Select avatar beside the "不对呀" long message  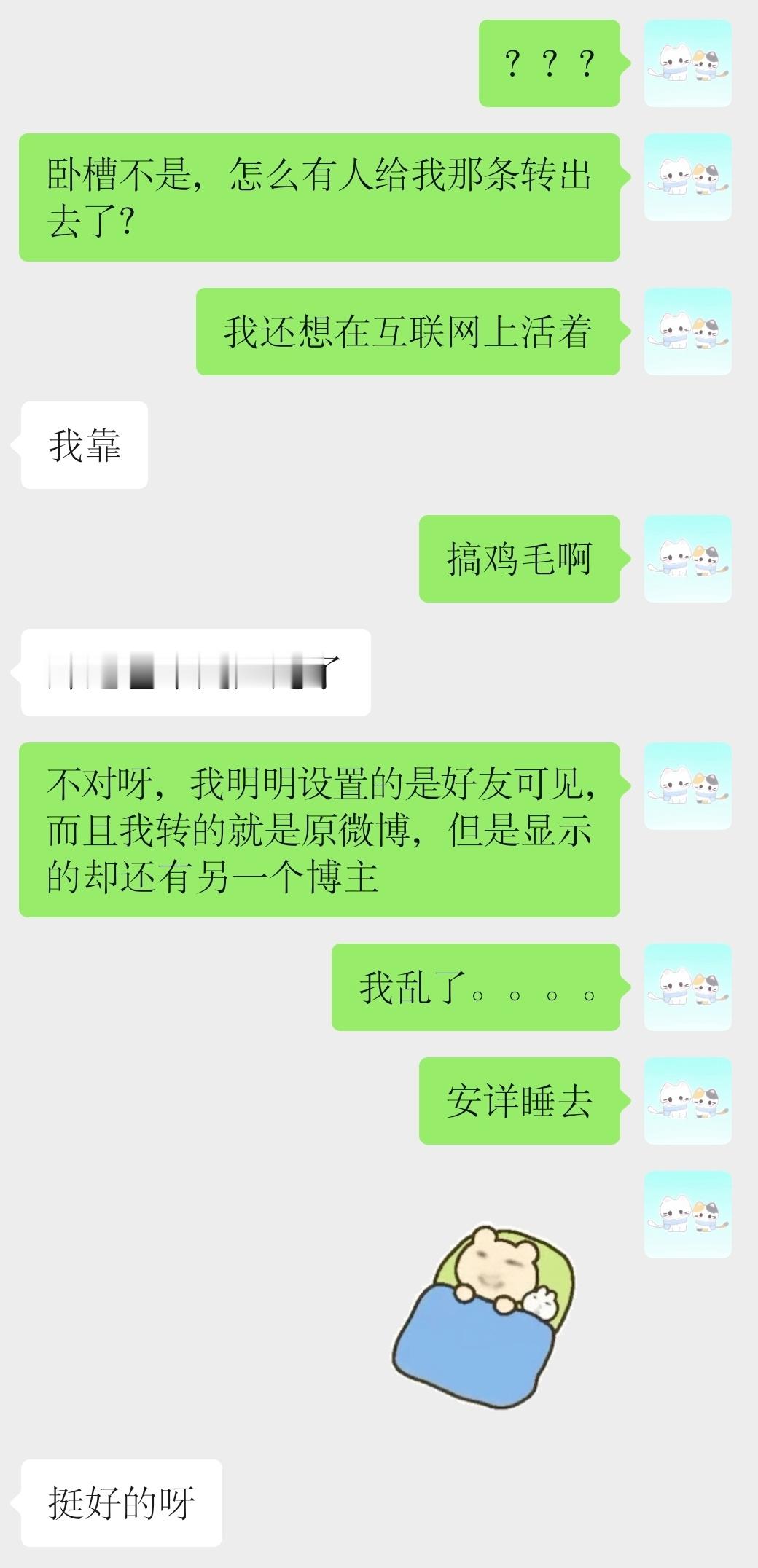pyautogui.click(x=687, y=783)
